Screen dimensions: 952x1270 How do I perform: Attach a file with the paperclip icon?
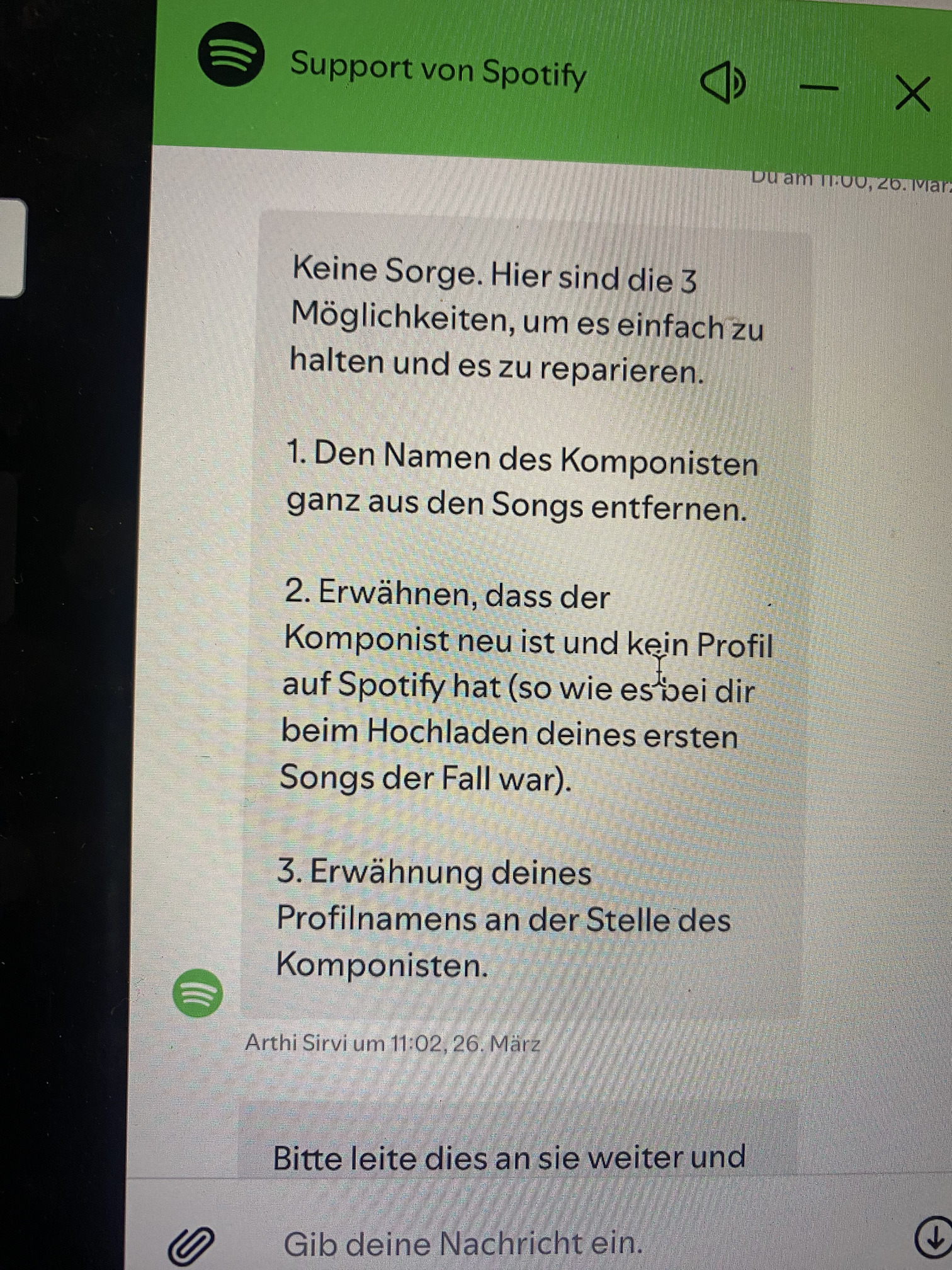[x=191, y=1244]
